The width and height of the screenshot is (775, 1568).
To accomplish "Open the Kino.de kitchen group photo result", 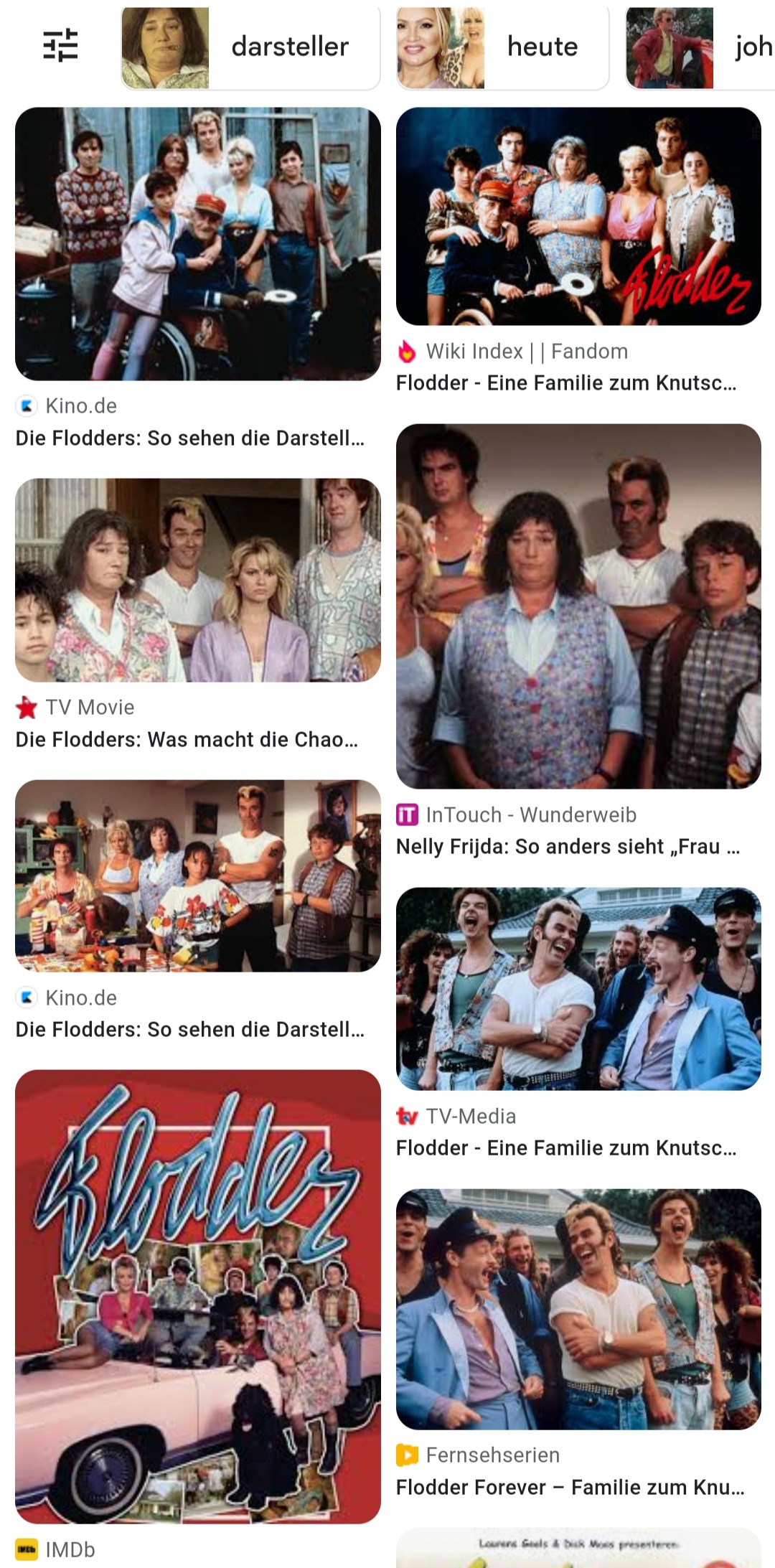I will [x=198, y=875].
